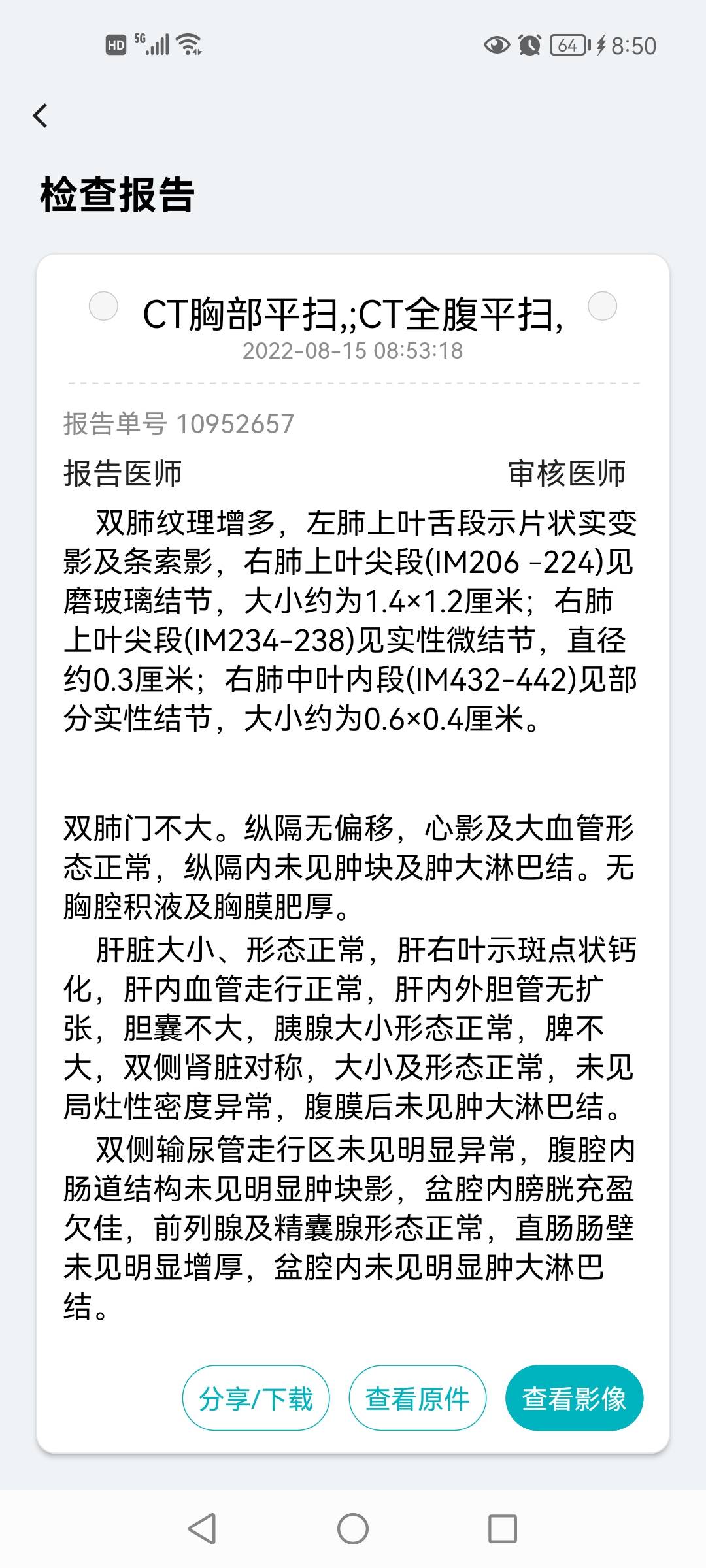Select the right circle beside the report title
706x1568 pixels.
coord(602,307)
